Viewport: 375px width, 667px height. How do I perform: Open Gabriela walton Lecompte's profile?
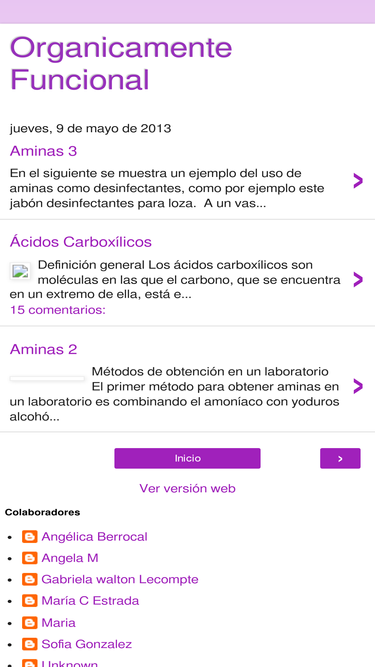click(x=120, y=579)
